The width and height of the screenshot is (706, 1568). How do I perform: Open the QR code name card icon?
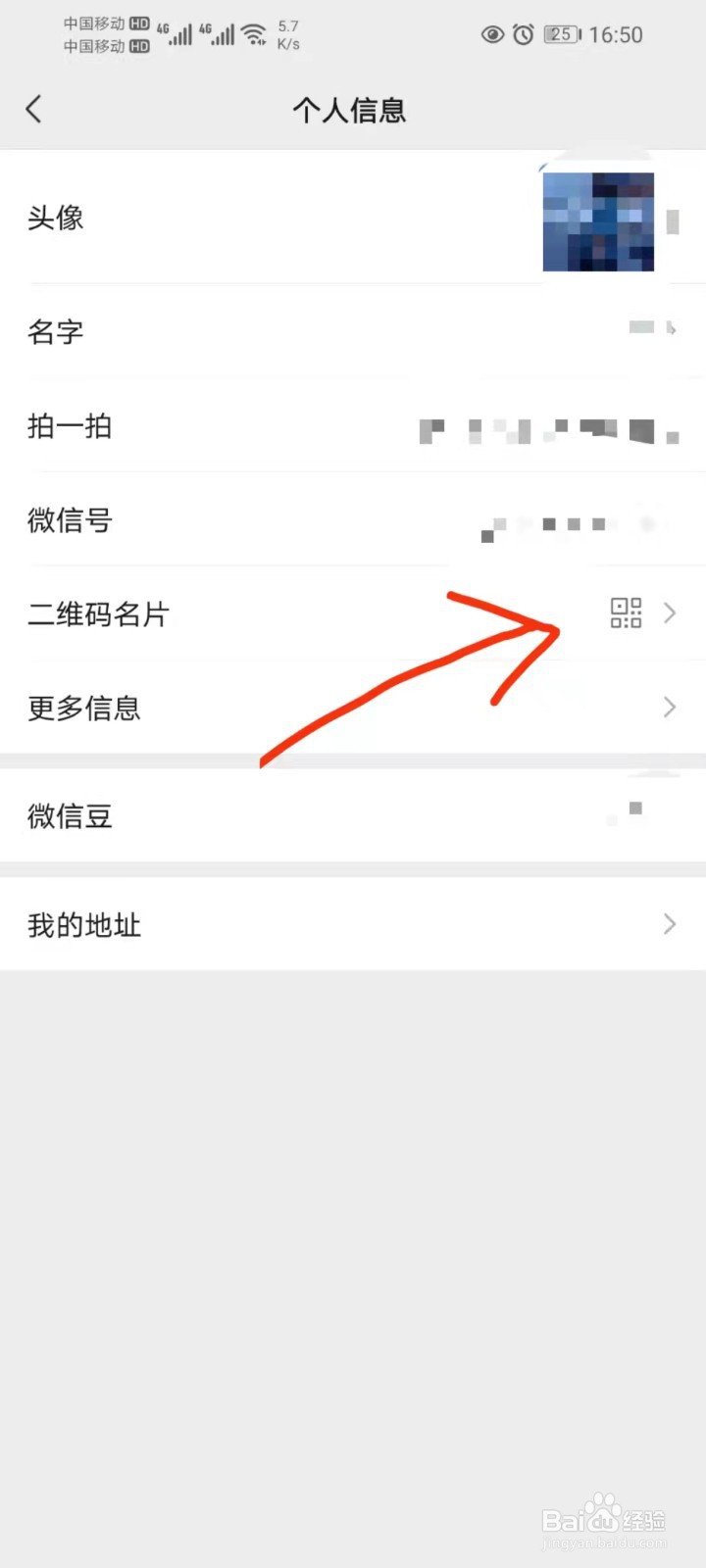tap(627, 612)
